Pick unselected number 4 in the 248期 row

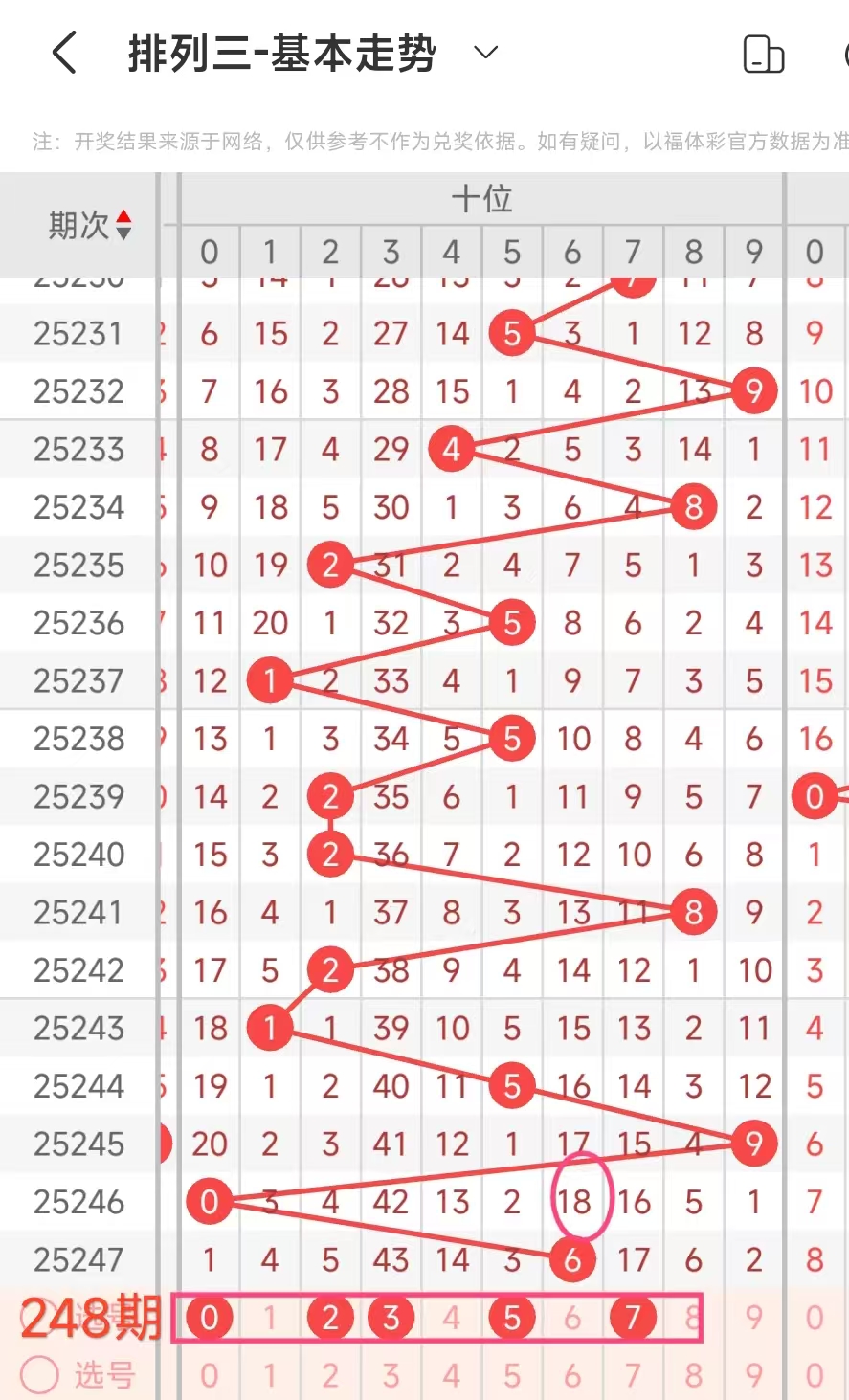(451, 1318)
